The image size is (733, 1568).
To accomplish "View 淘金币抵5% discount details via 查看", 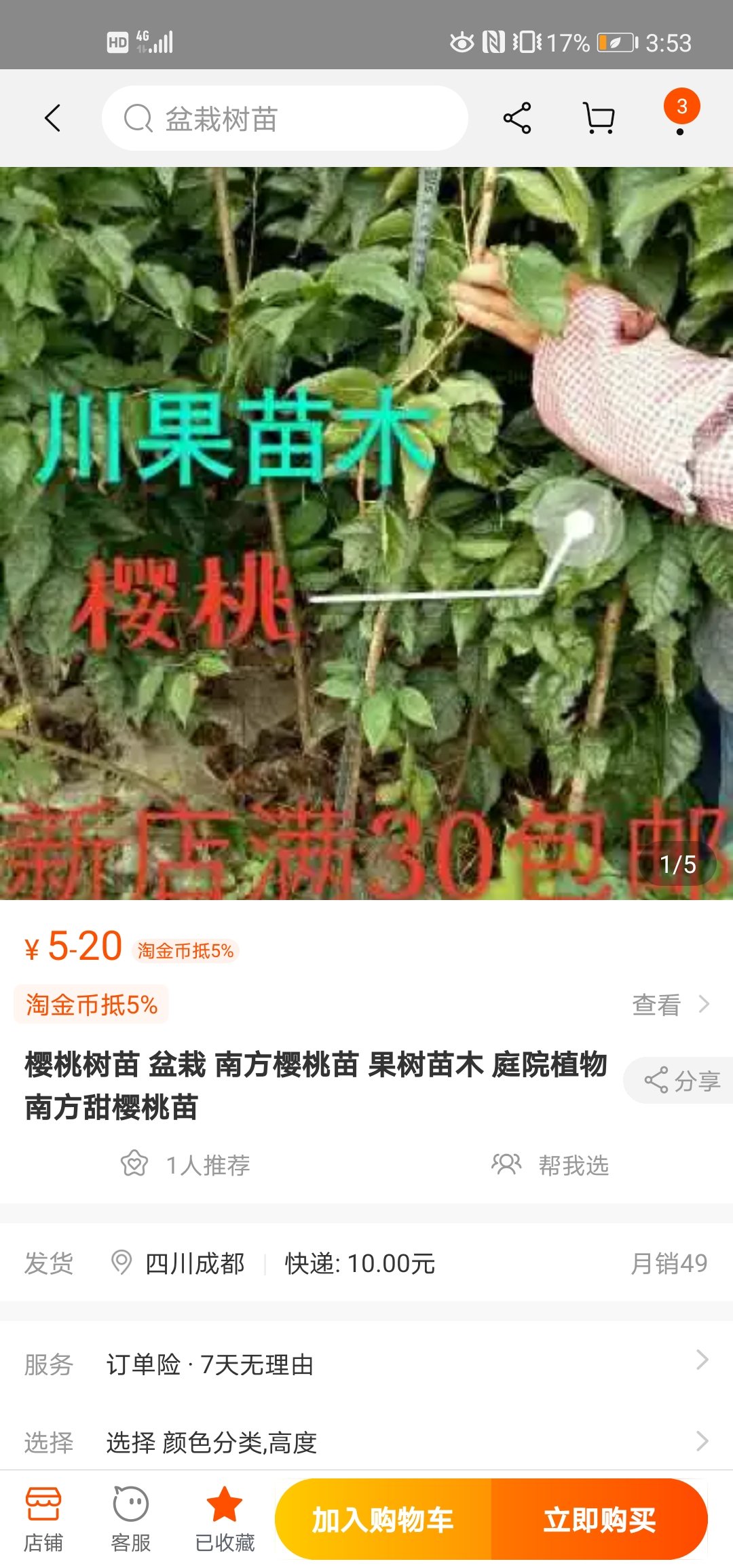I will click(671, 1004).
